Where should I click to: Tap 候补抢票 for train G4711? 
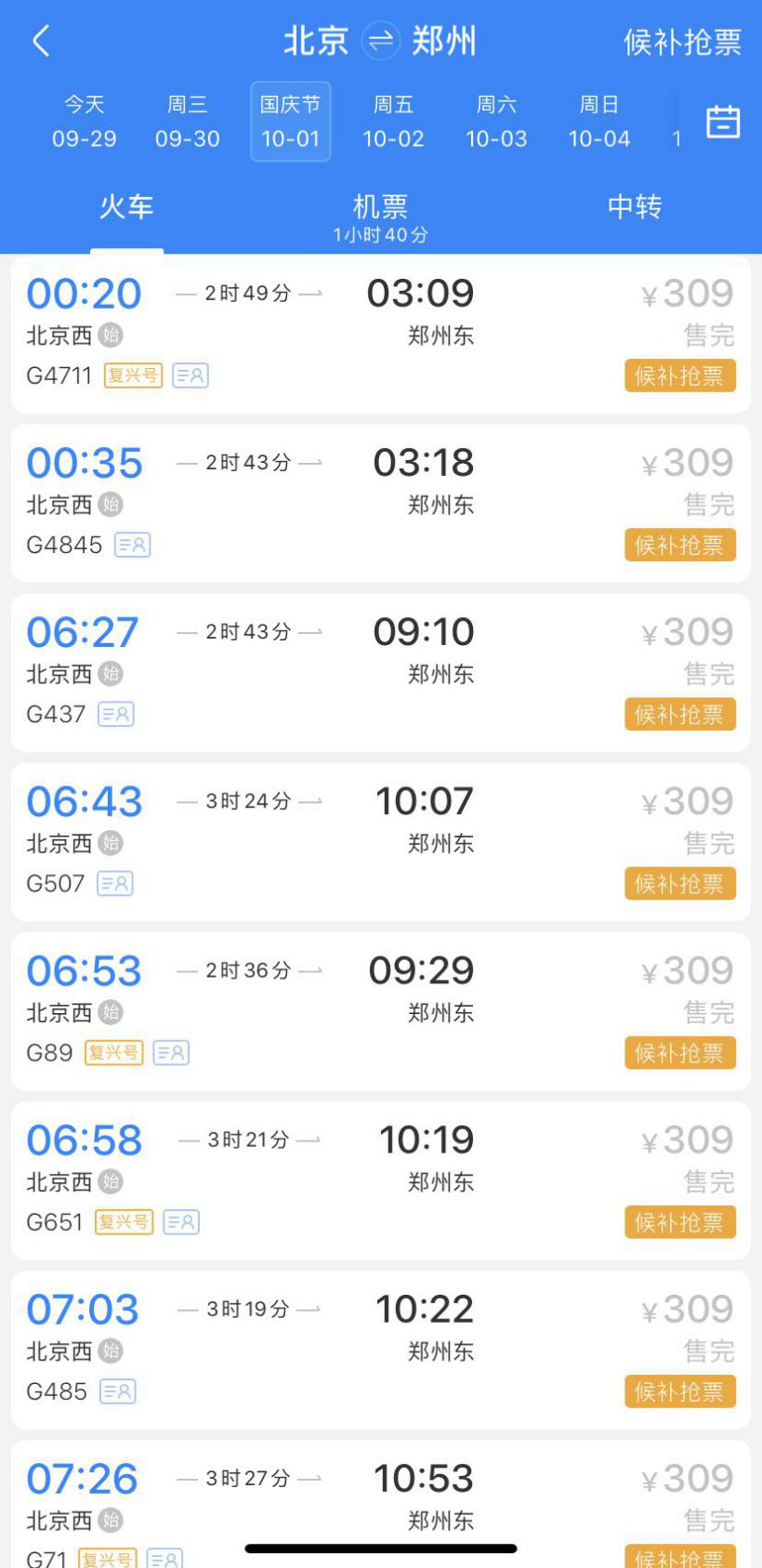click(679, 376)
